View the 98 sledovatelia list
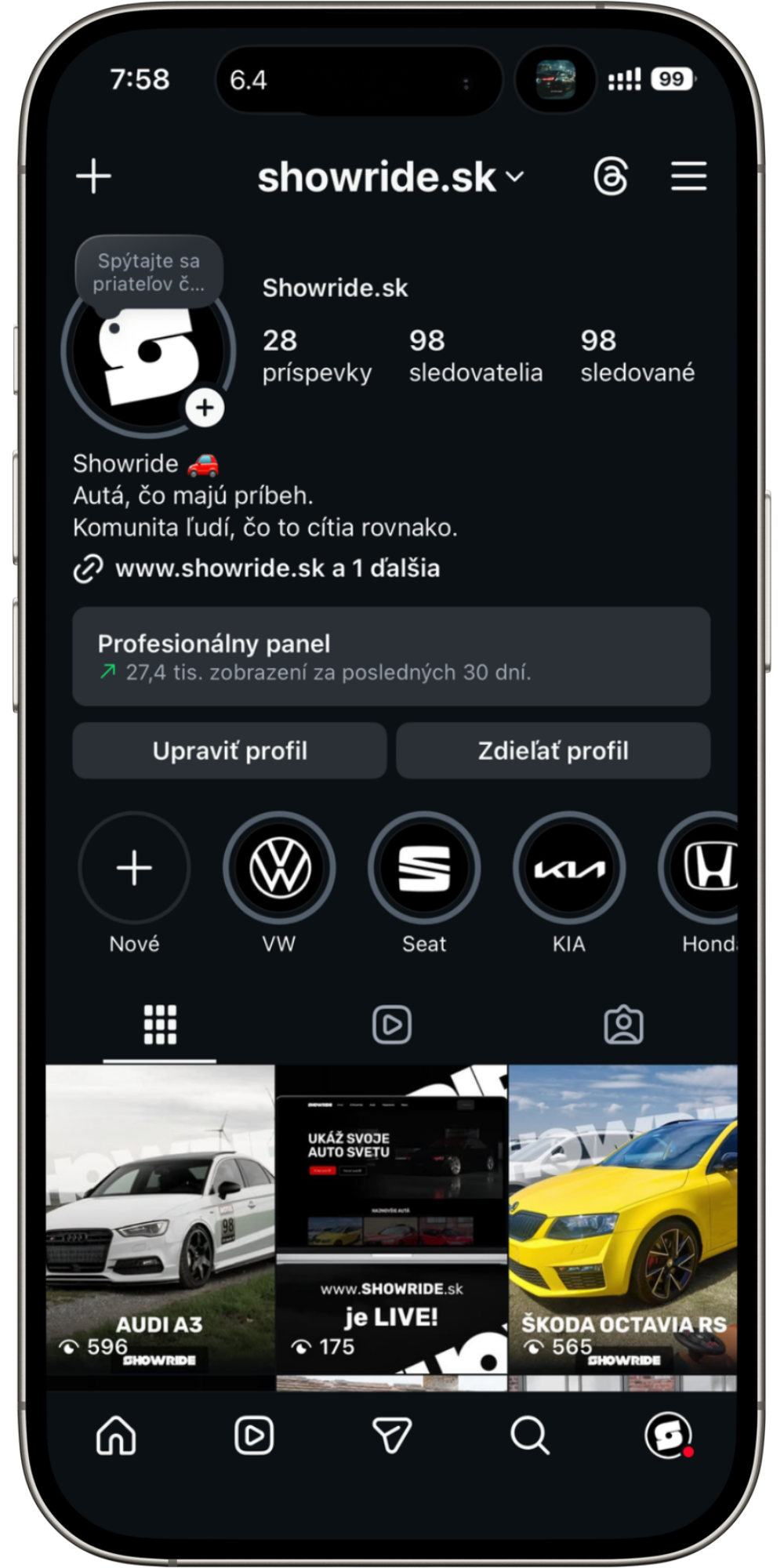Viewport: 784px width, 1568px height. pos(475,355)
